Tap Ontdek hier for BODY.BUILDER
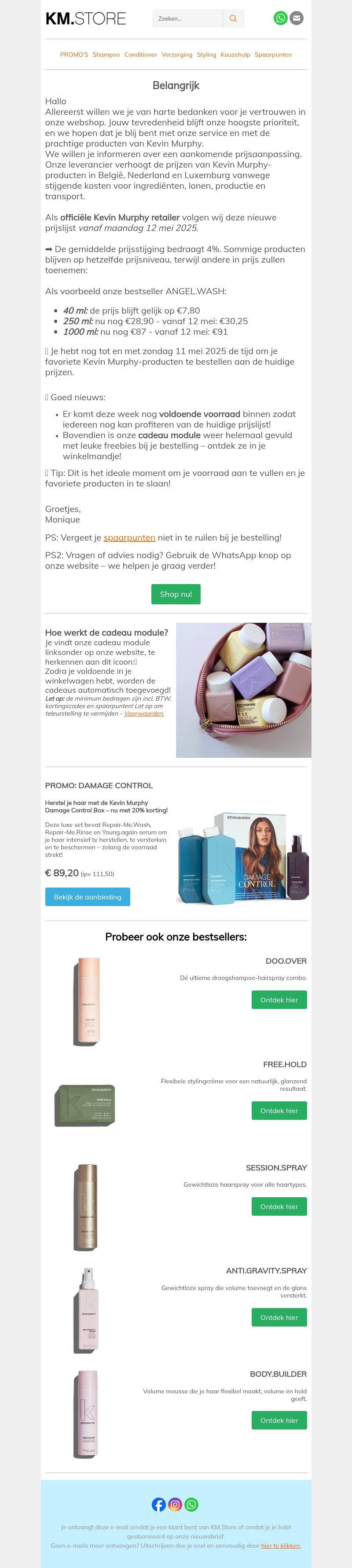Viewport: 352px width, 1568px height. pos(279,1420)
